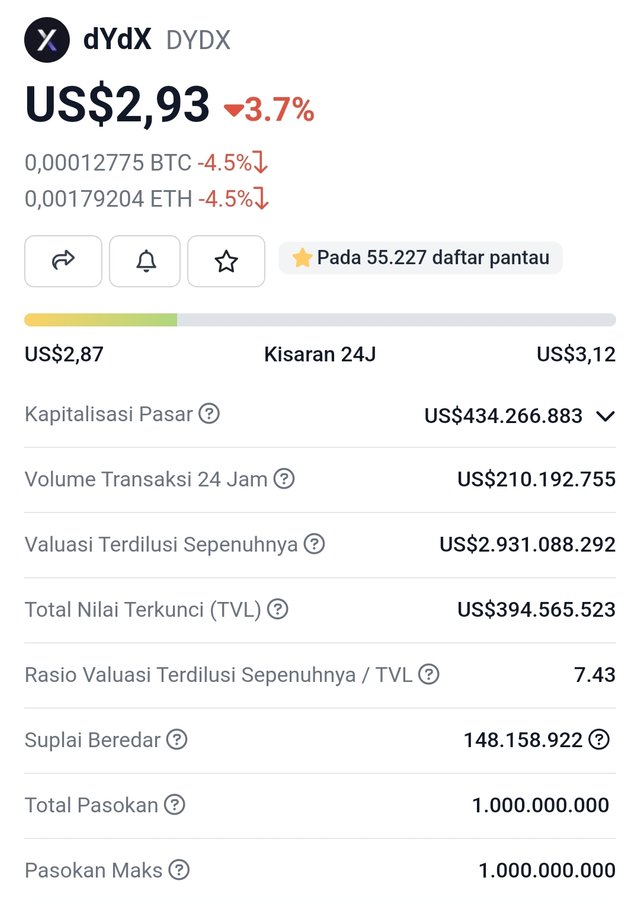The height and width of the screenshot is (903, 640).
Task: Show details icon beside the 148.158.922 value
Action: click(599, 740)
